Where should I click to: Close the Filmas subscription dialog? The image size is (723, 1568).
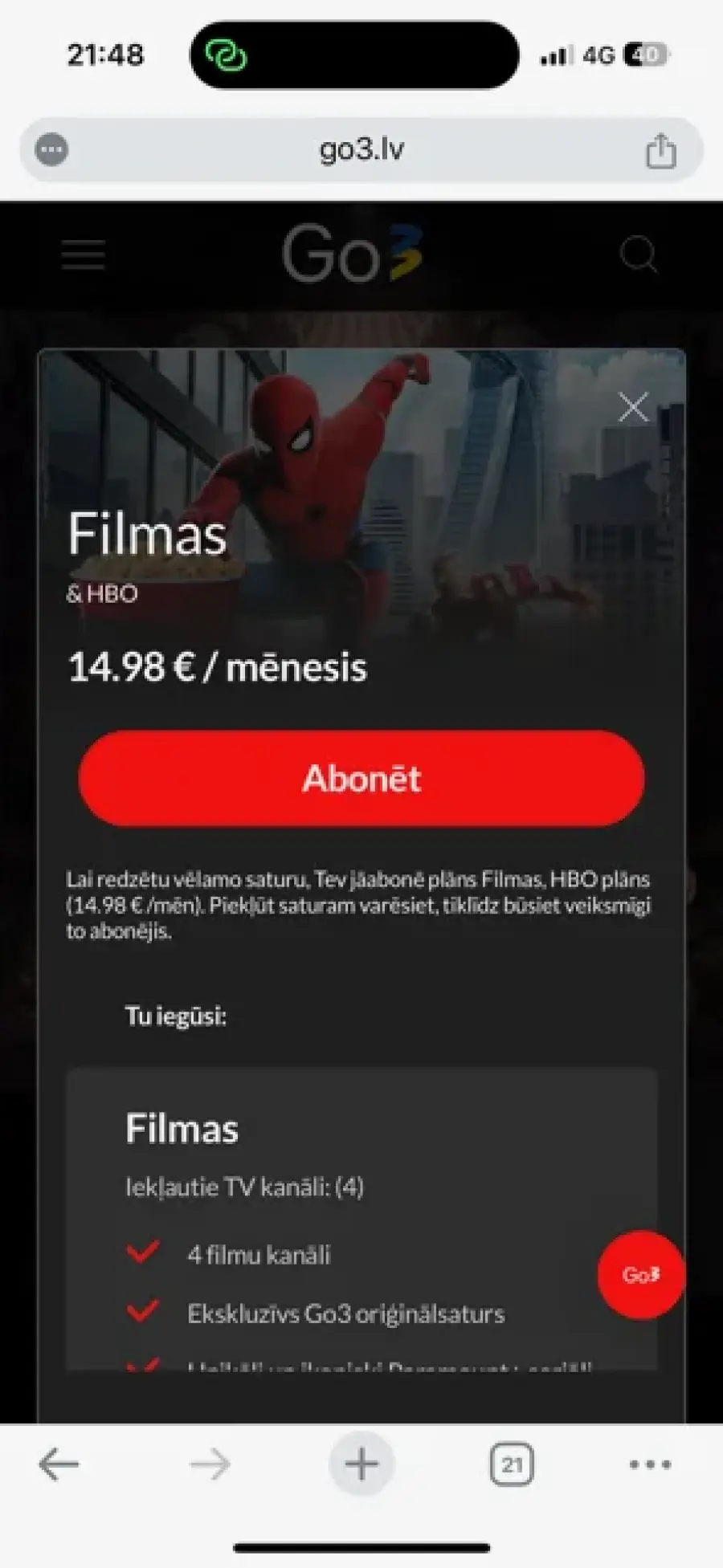[x=633, y=407]
